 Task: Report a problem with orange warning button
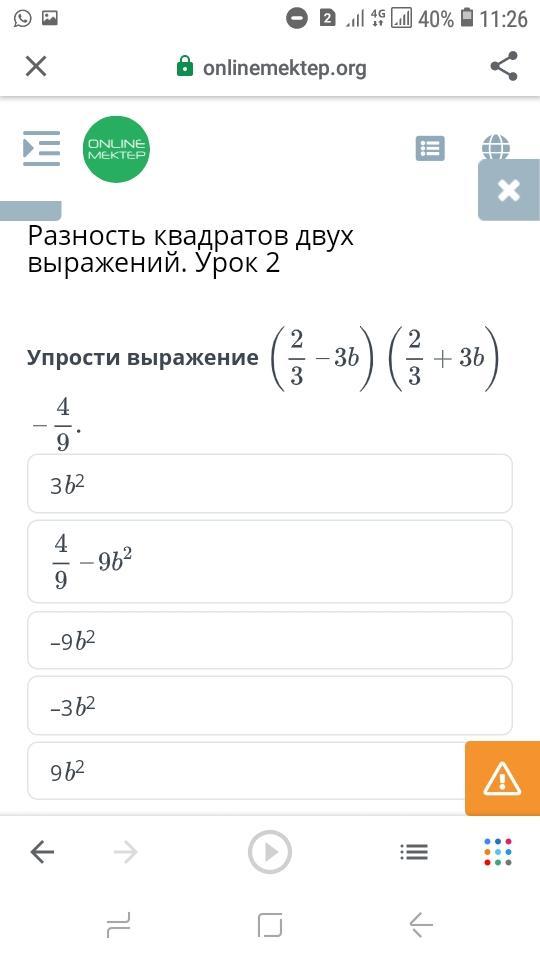(x=502, y=778)
